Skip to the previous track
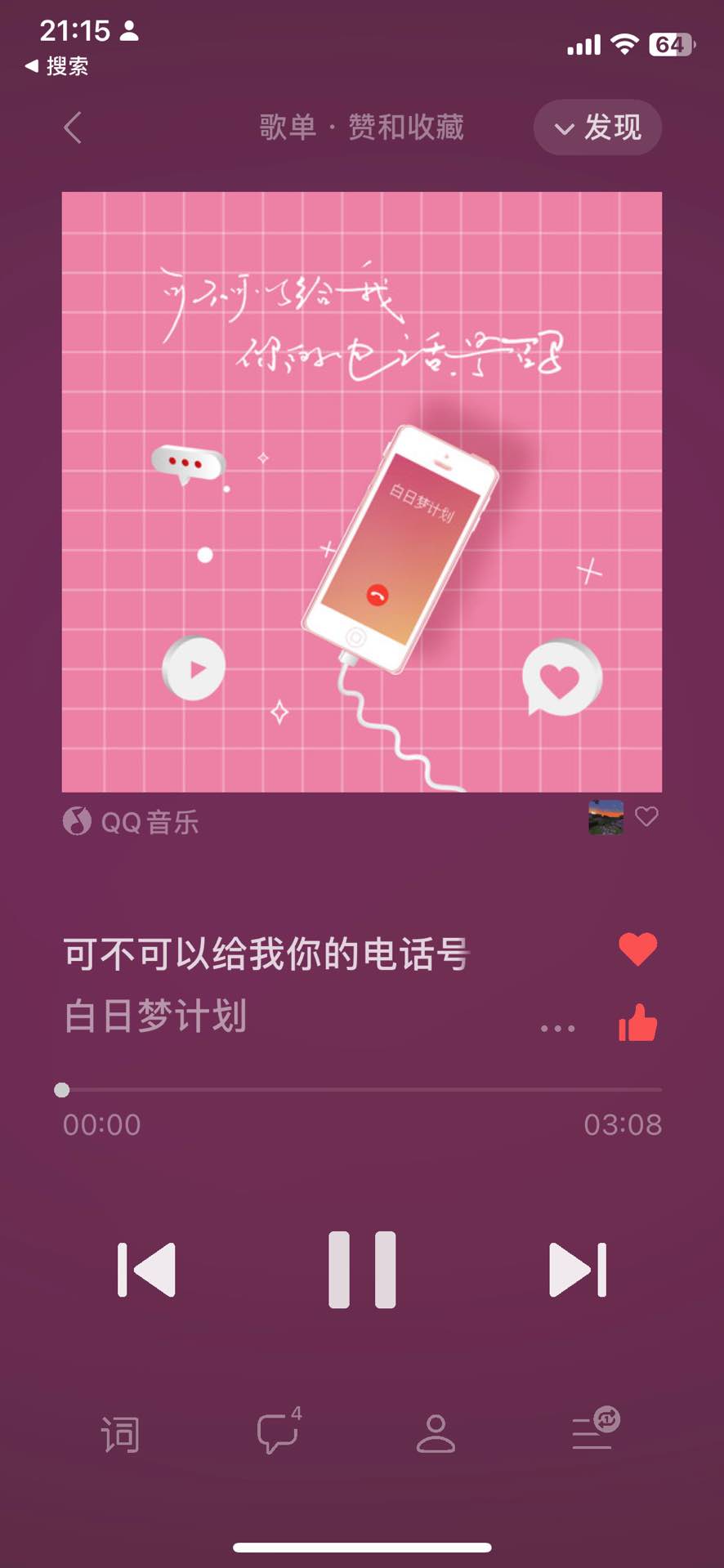Screen dimensions: 724x1568 147,1270
